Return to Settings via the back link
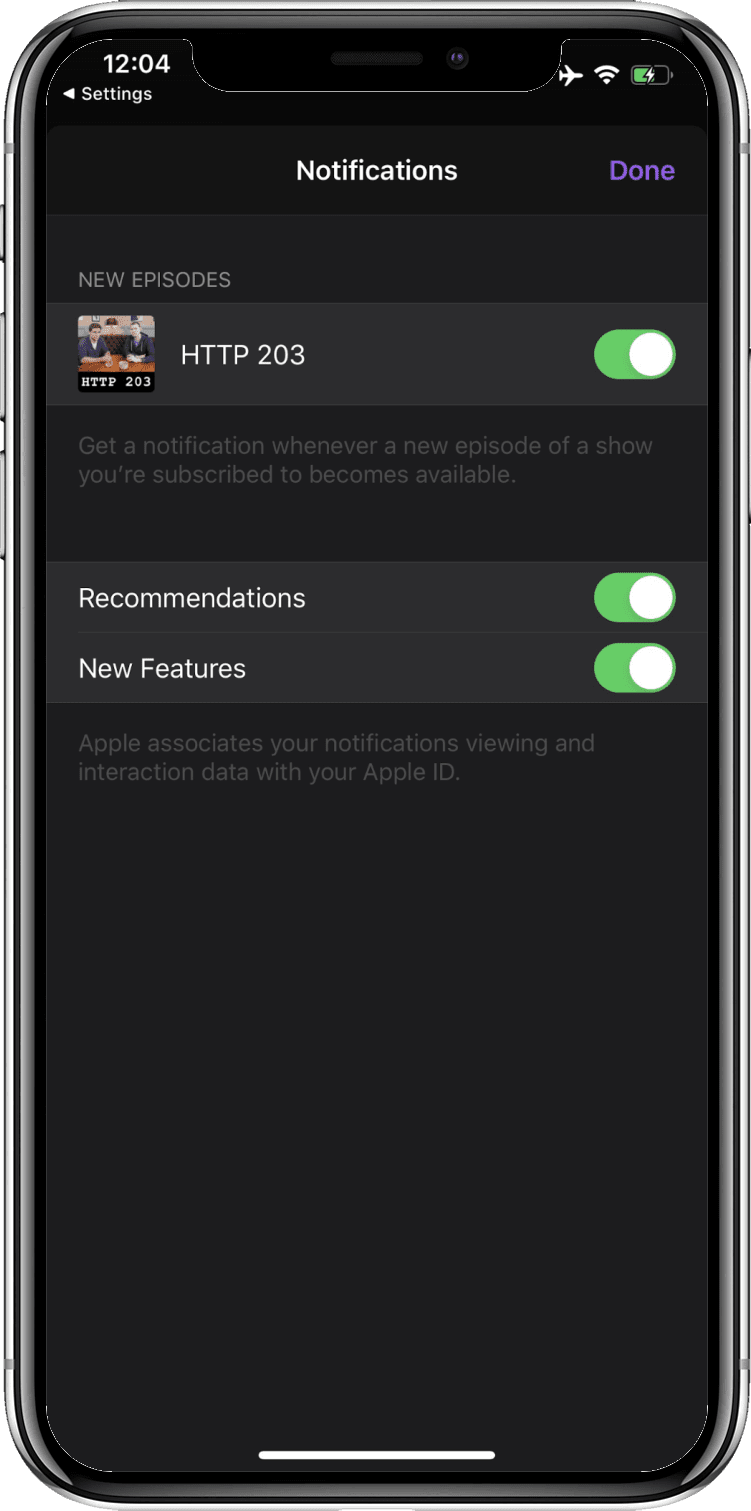The height and width of the screenshot is (1511, 751). (107, 94)
